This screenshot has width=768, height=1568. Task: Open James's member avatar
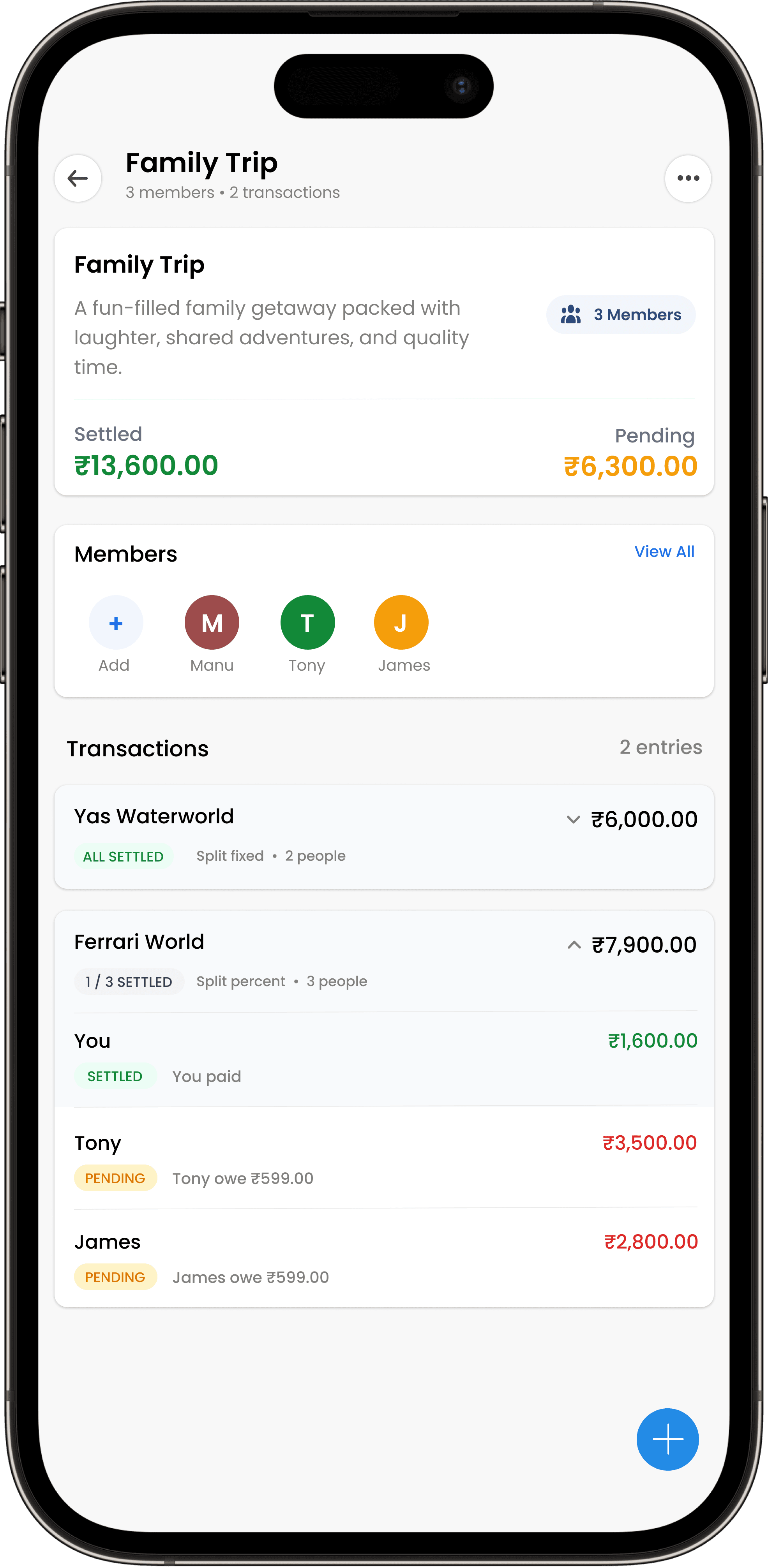[x=401, y=623]
